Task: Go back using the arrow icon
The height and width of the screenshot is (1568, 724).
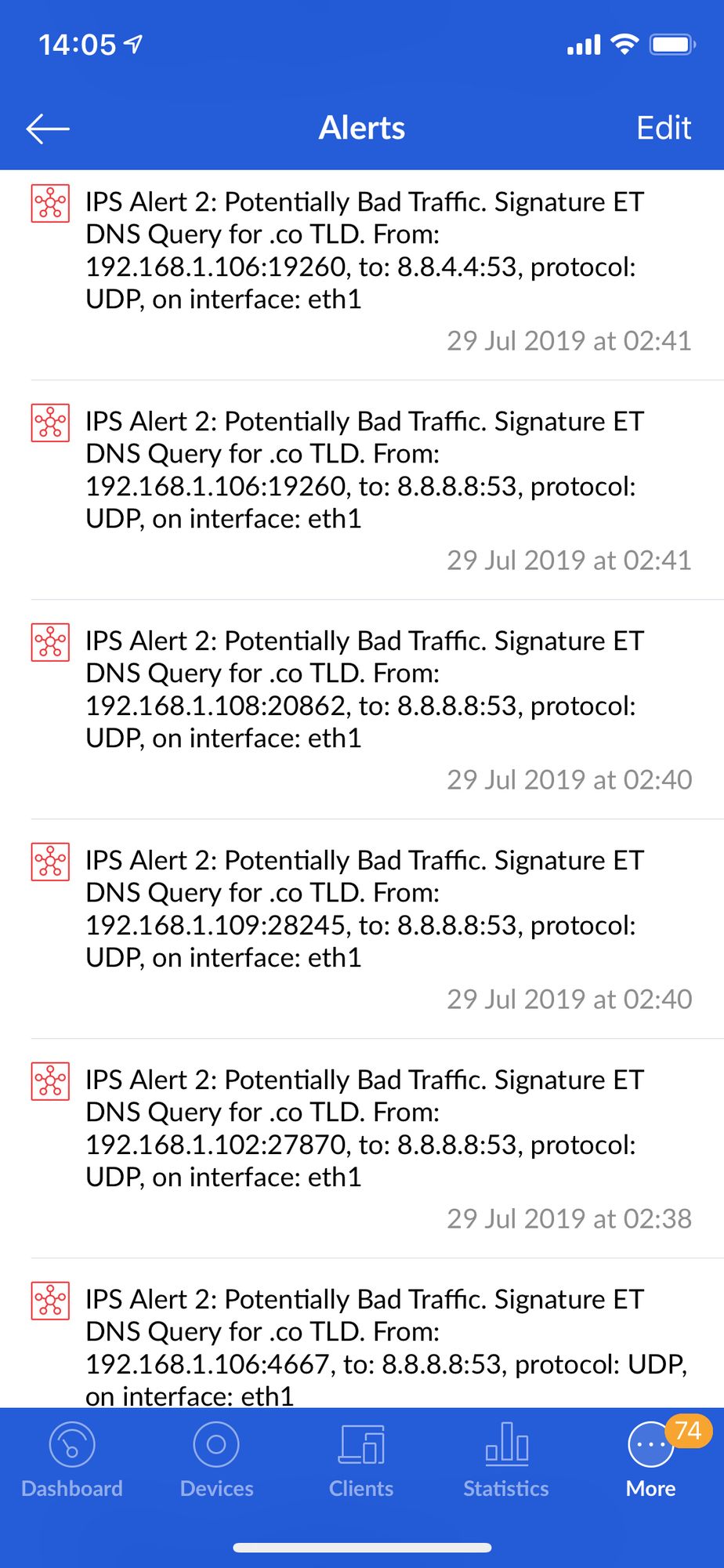Action: coord(48,129)
